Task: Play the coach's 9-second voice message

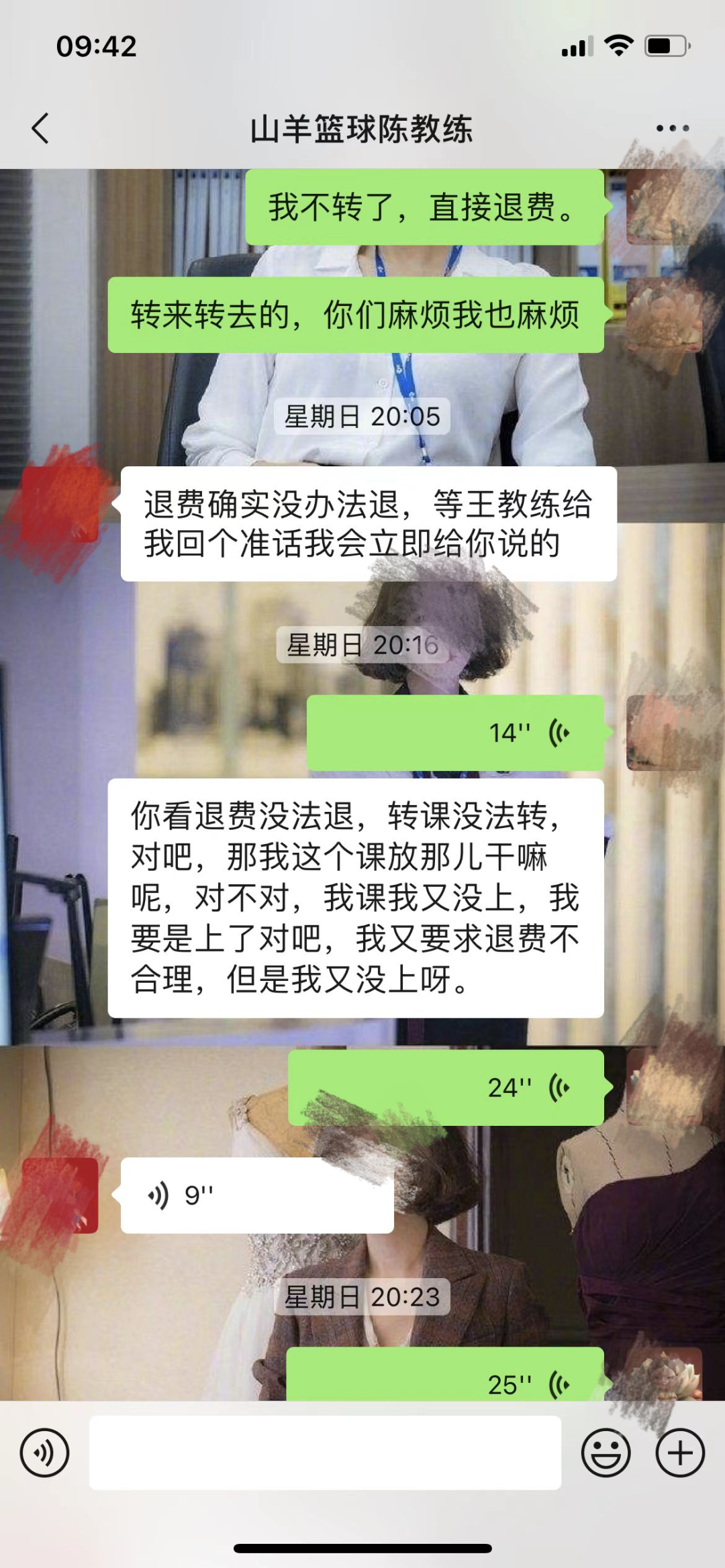Action: (256, 1195)
